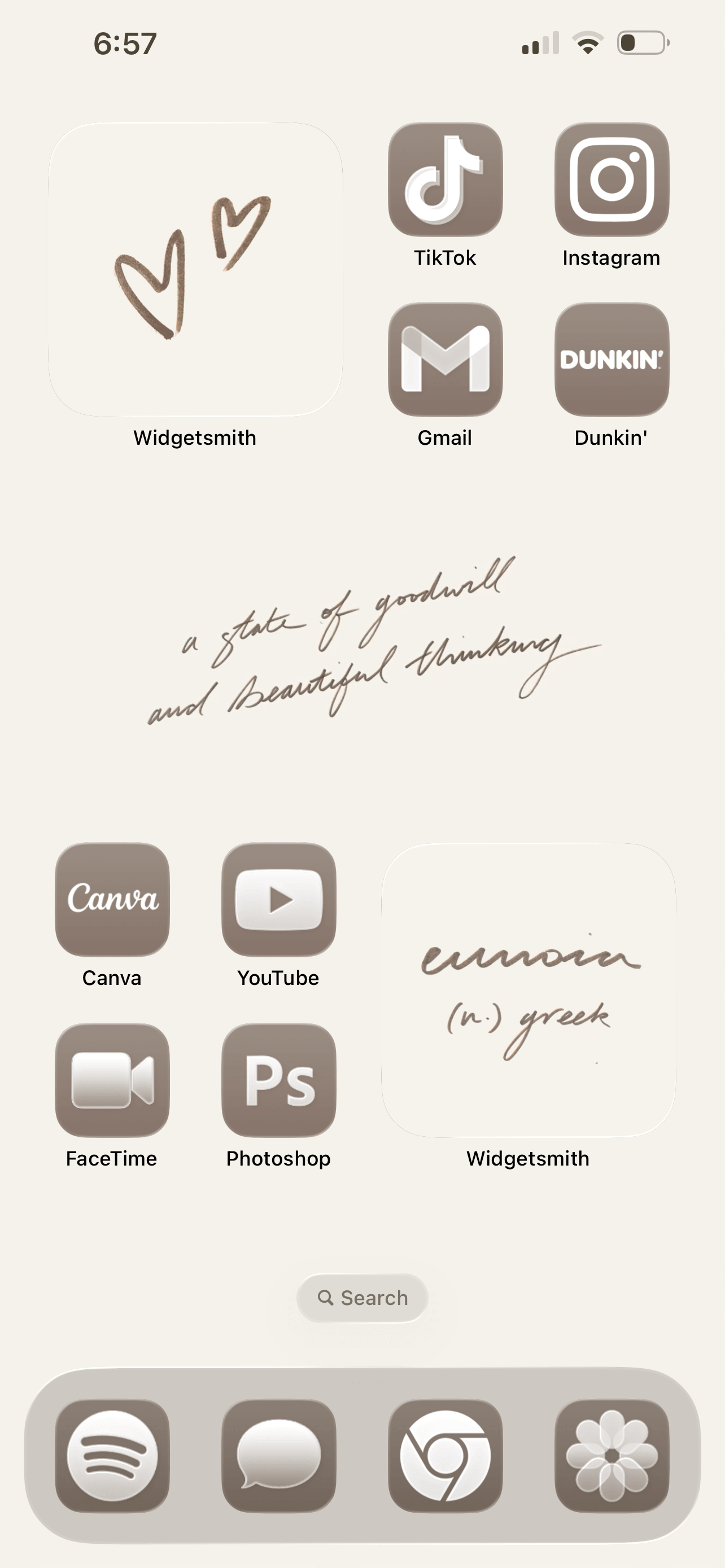Open the Dunkin' app

612,359
